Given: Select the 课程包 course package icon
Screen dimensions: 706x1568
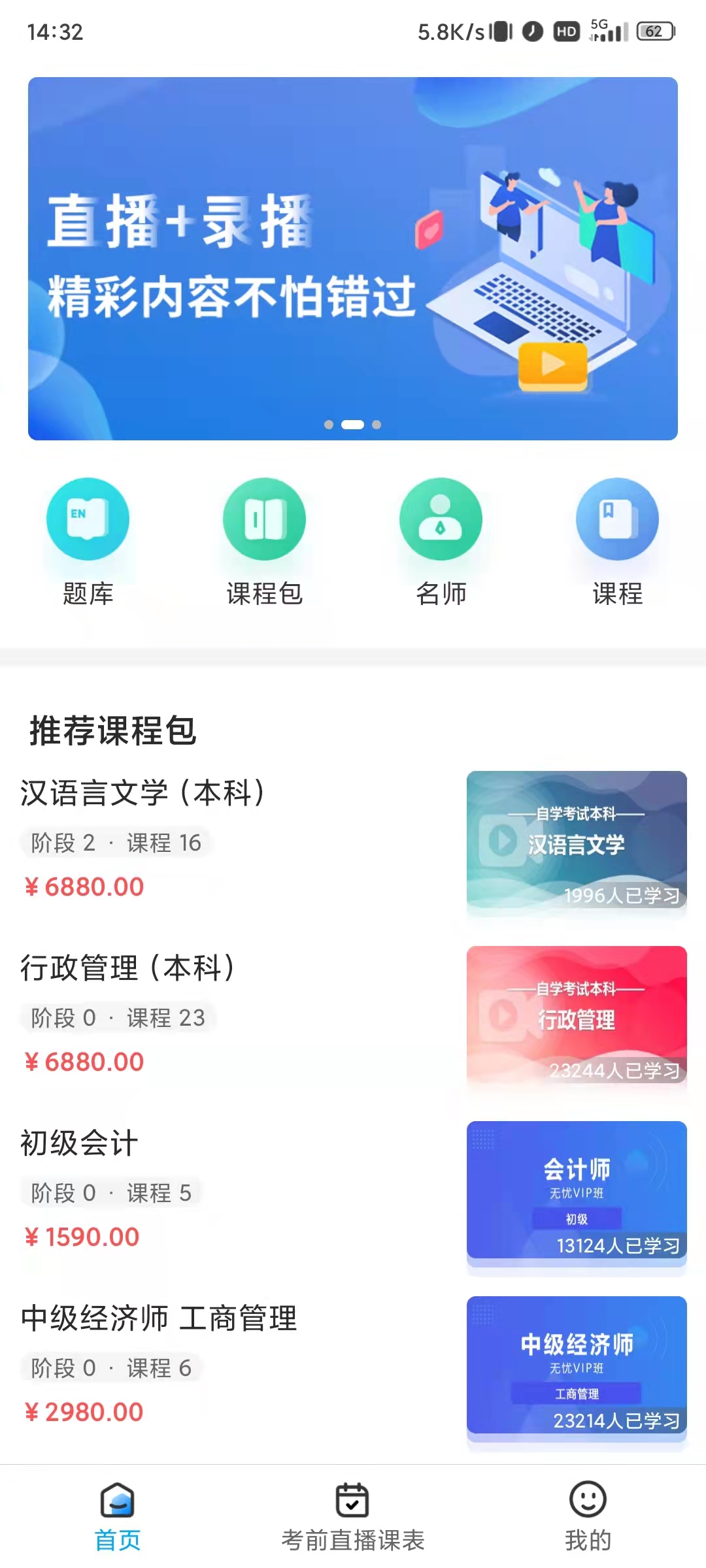Looking at the screenshot, I should click(x=264, y=518).
